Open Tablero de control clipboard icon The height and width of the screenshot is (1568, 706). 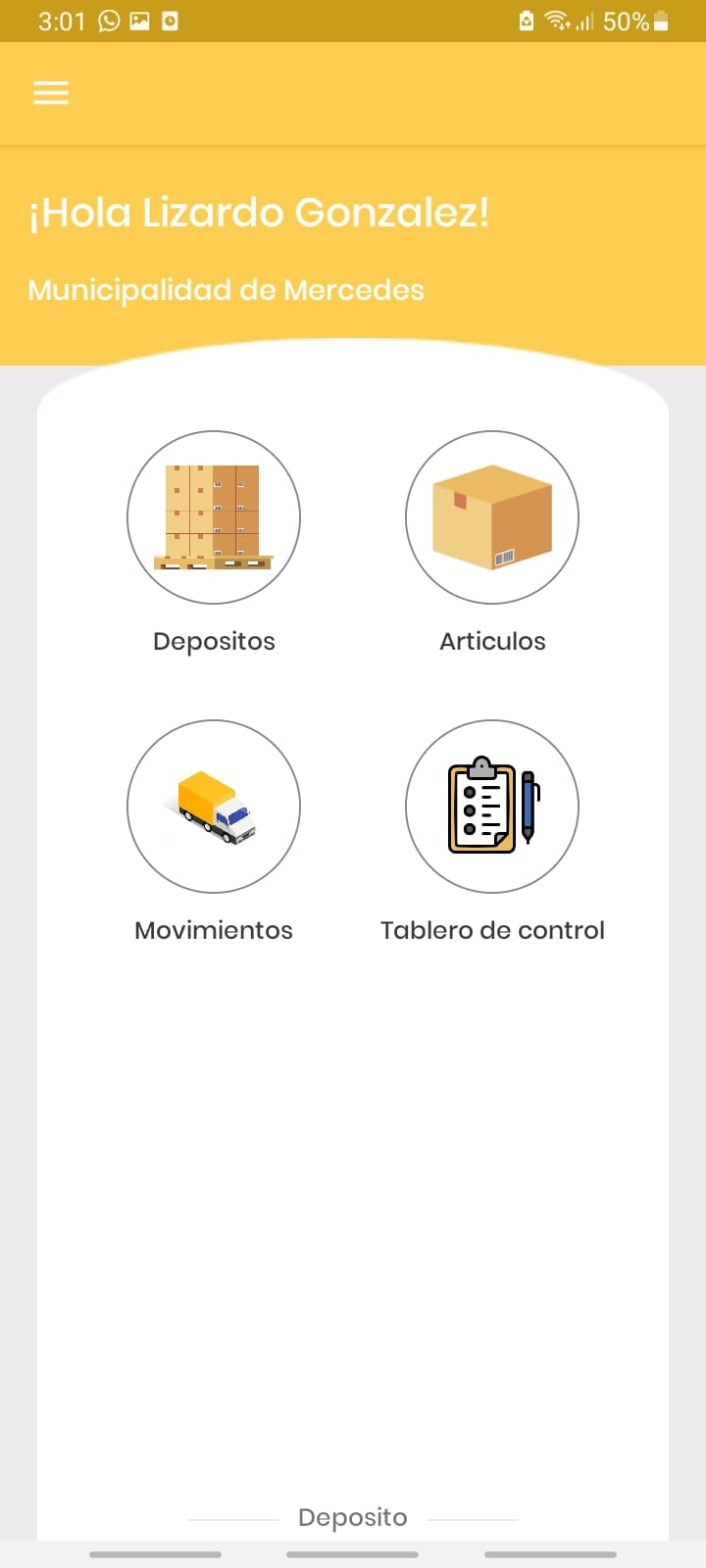491,806
